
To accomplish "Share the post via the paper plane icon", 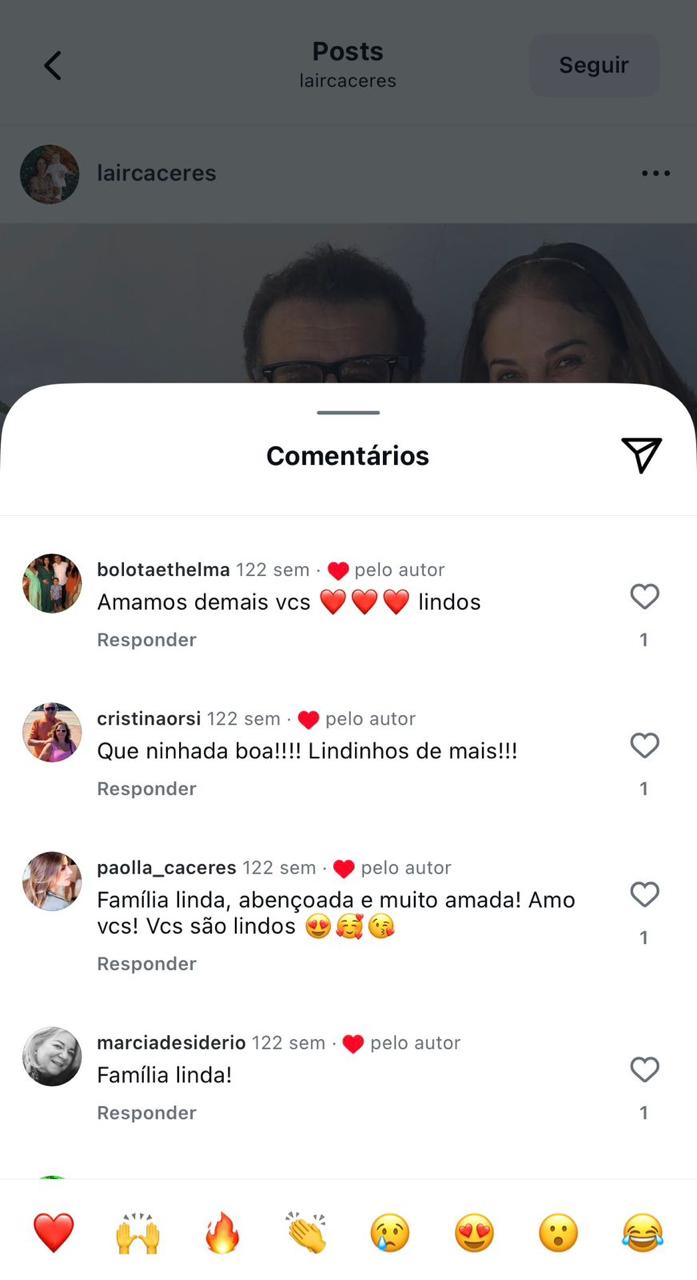I will pos(641,455).
